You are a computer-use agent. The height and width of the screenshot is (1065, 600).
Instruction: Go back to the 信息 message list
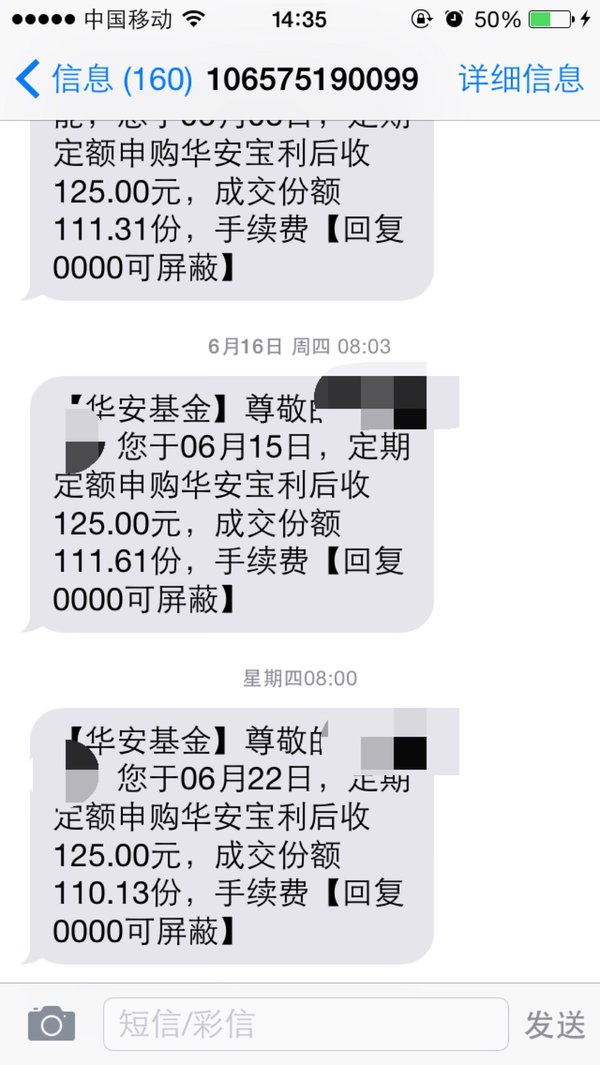point(103,79)
